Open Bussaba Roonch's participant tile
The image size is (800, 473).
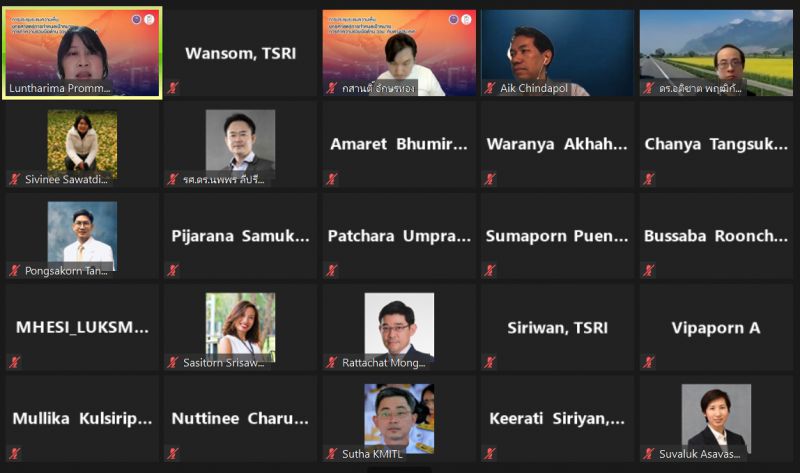pos(716,236)
